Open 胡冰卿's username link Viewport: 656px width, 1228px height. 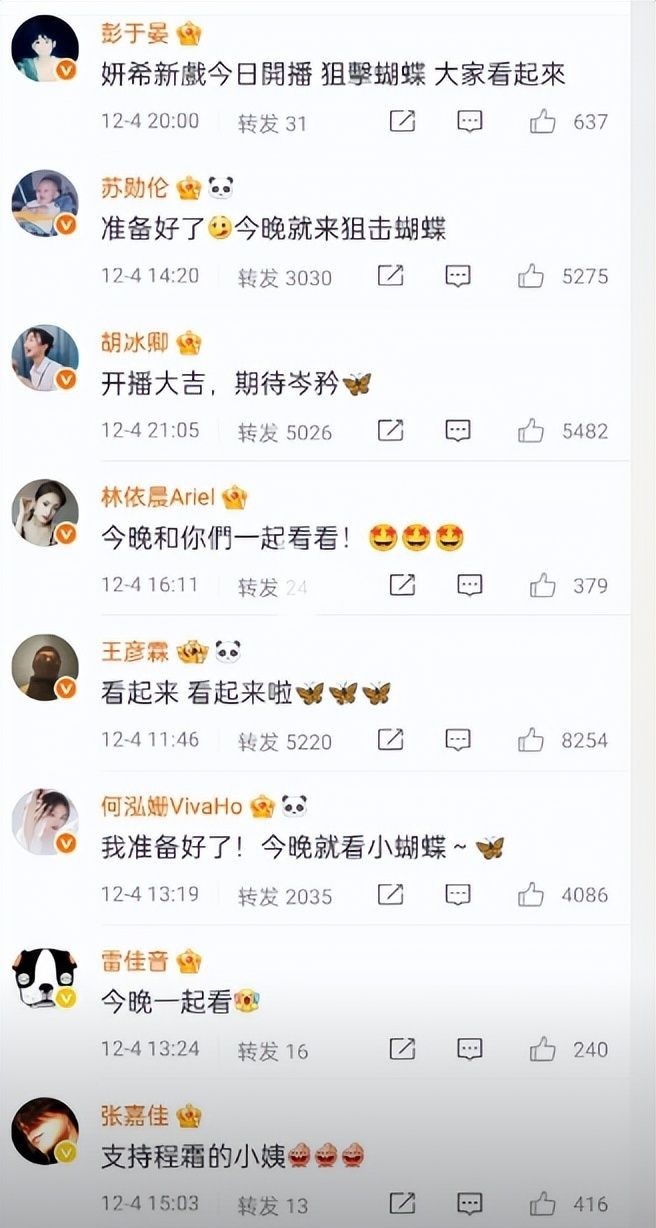click(x=136, y=343)
